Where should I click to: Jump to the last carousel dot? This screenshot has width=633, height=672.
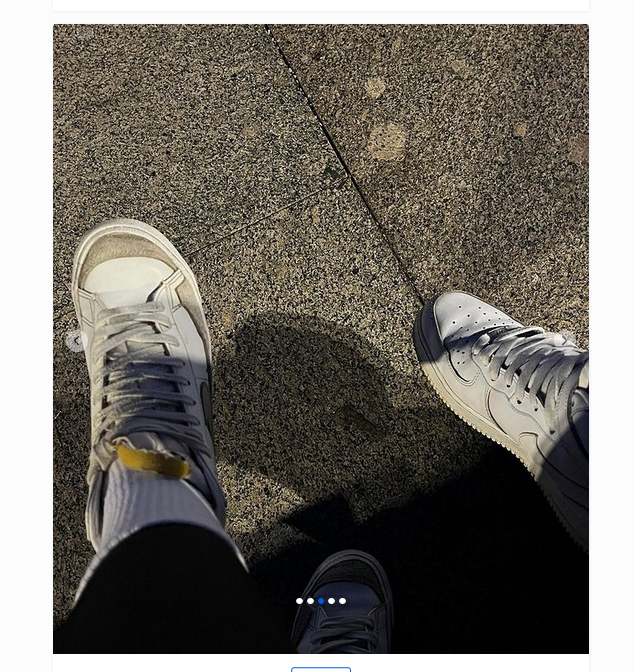[343, 601]
